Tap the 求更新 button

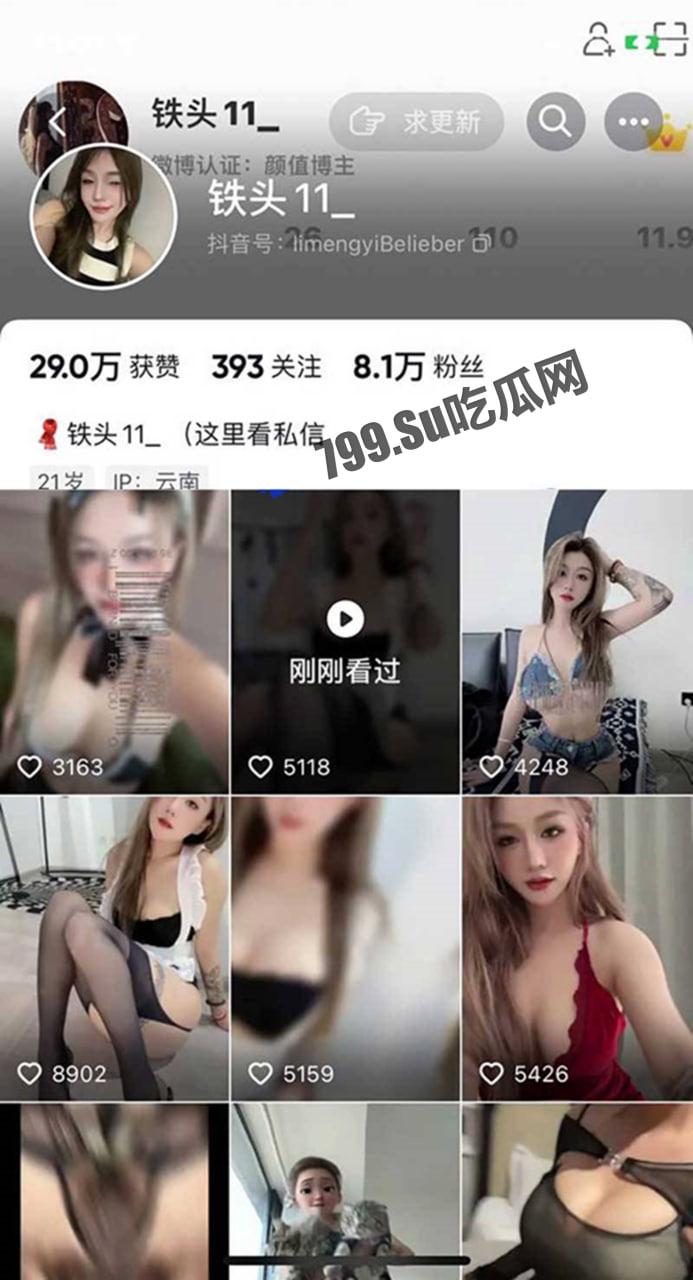tap(416, 122)
